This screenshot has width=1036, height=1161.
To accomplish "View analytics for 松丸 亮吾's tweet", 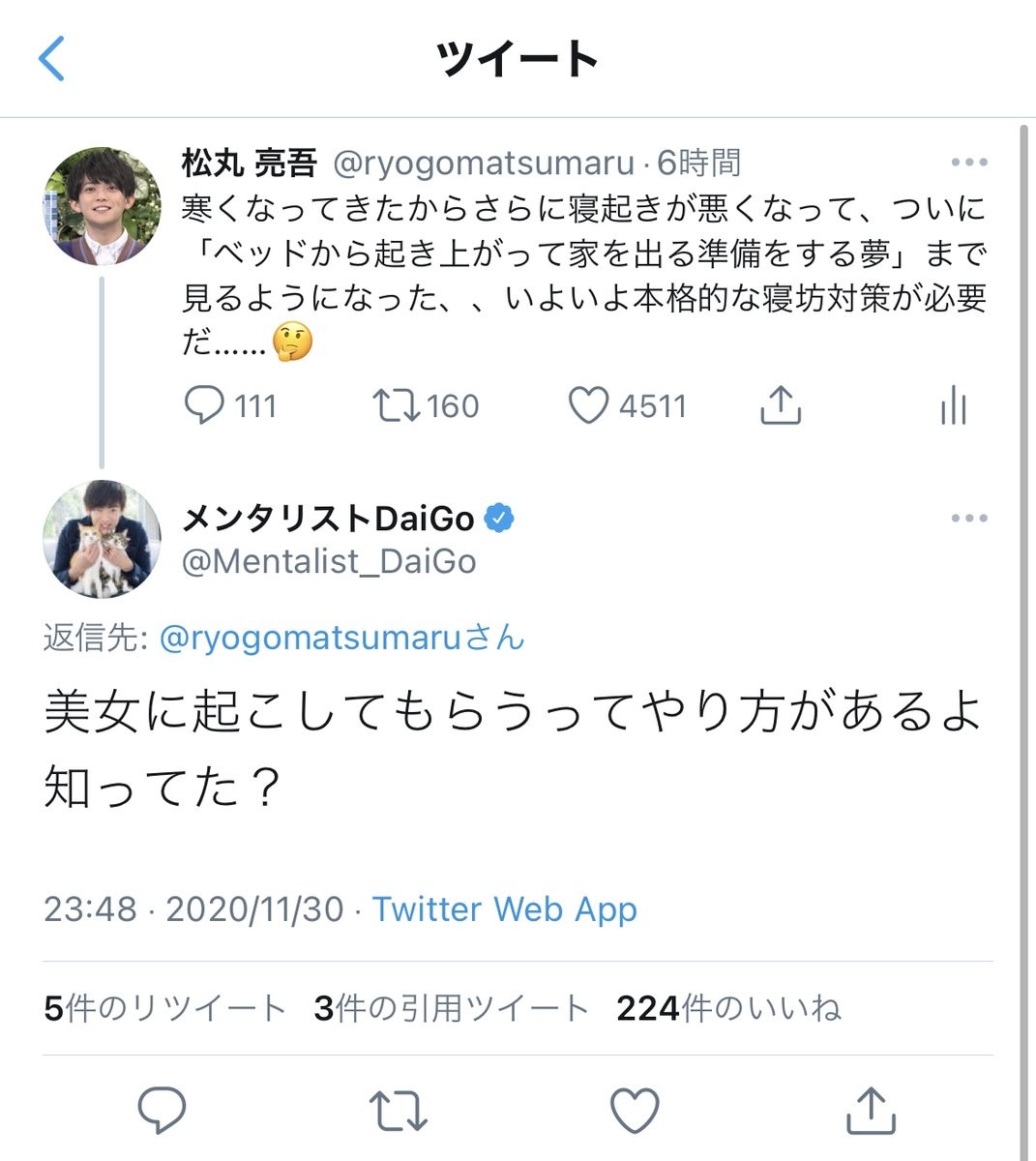I will pos(954,406).
